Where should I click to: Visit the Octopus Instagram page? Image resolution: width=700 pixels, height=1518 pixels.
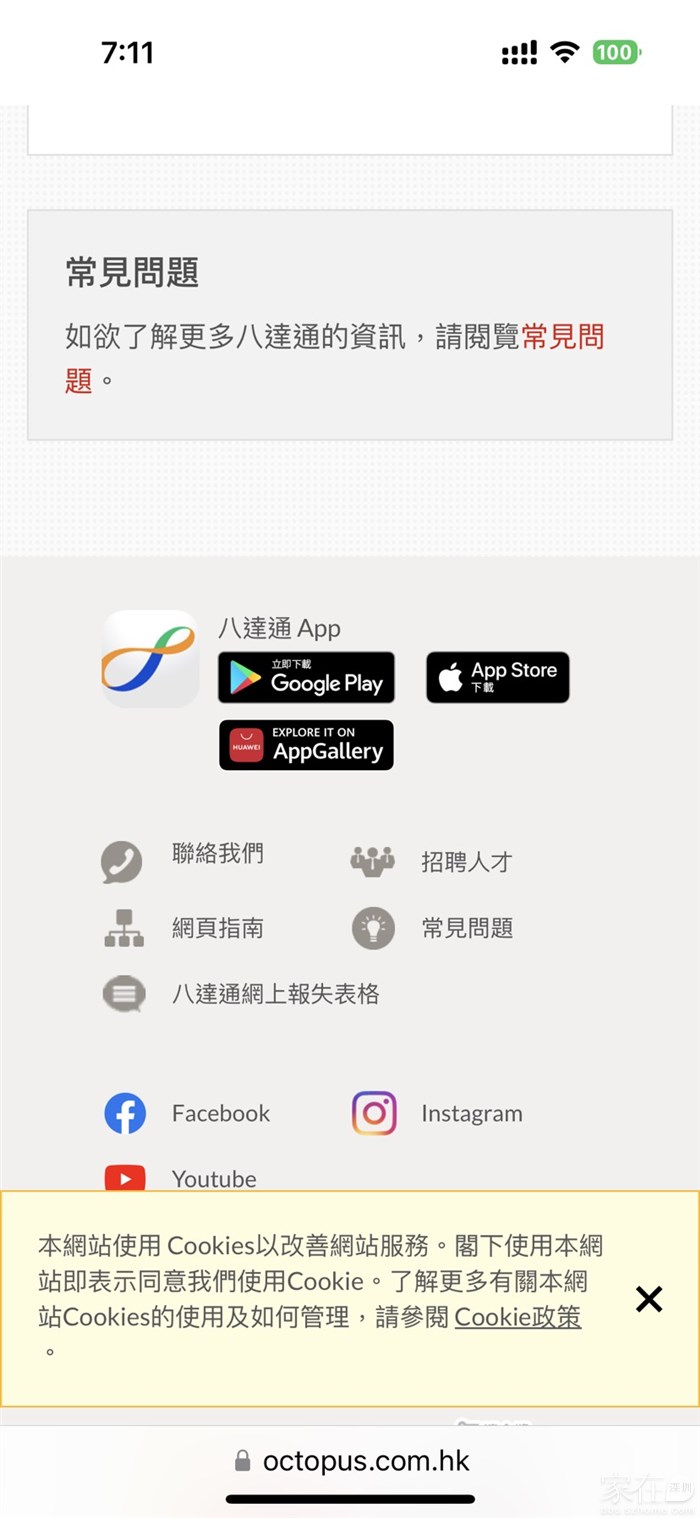click(471, 1114)
